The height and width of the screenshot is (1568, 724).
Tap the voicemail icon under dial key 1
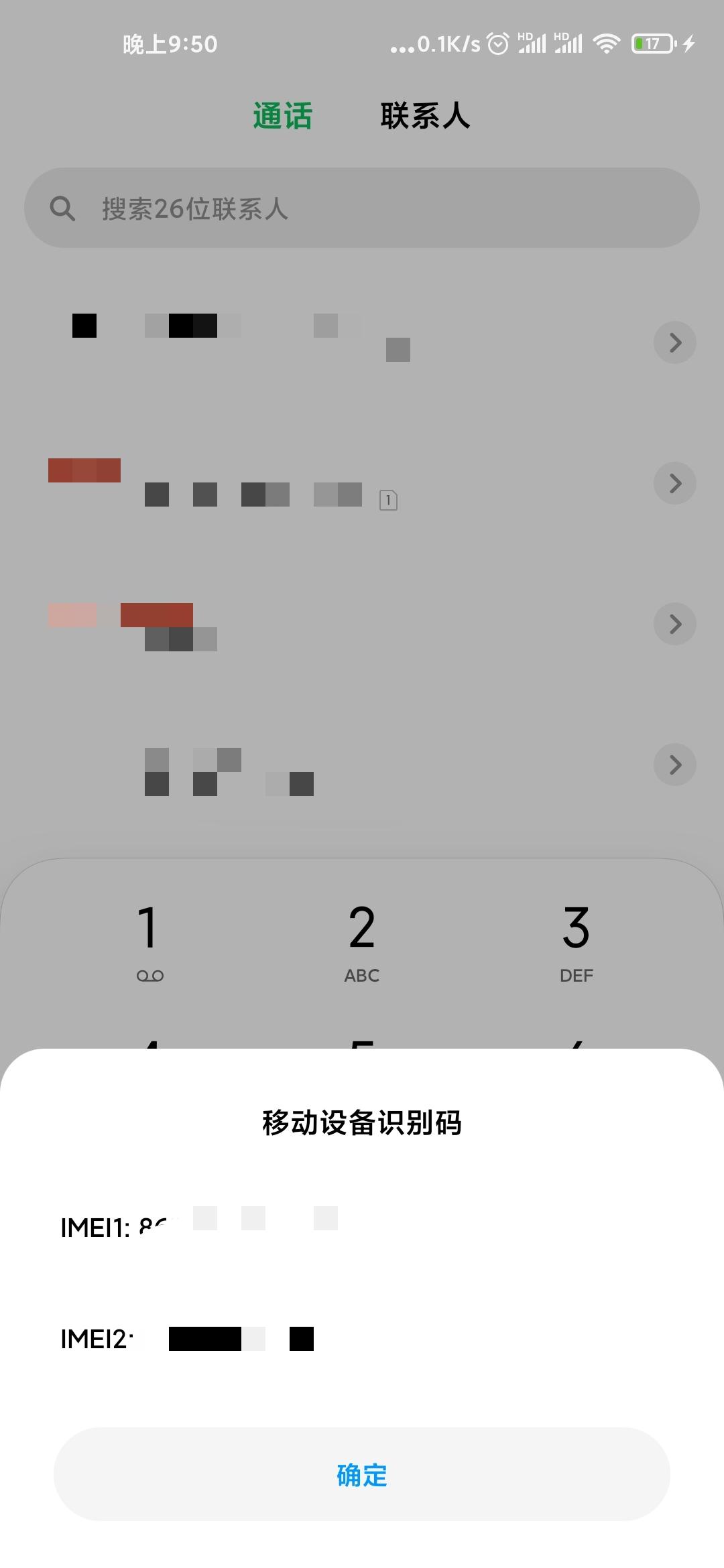click(x=149, y=975)
